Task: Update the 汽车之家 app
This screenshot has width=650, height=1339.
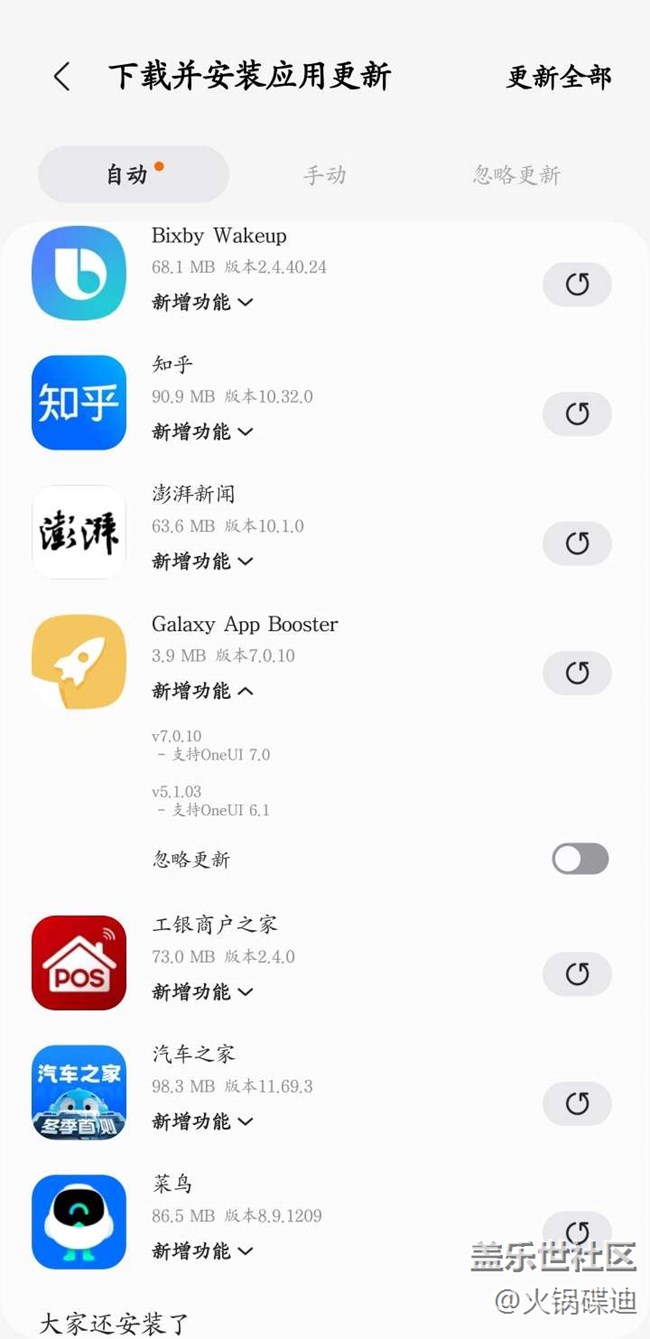Action: click(577, 1103)
